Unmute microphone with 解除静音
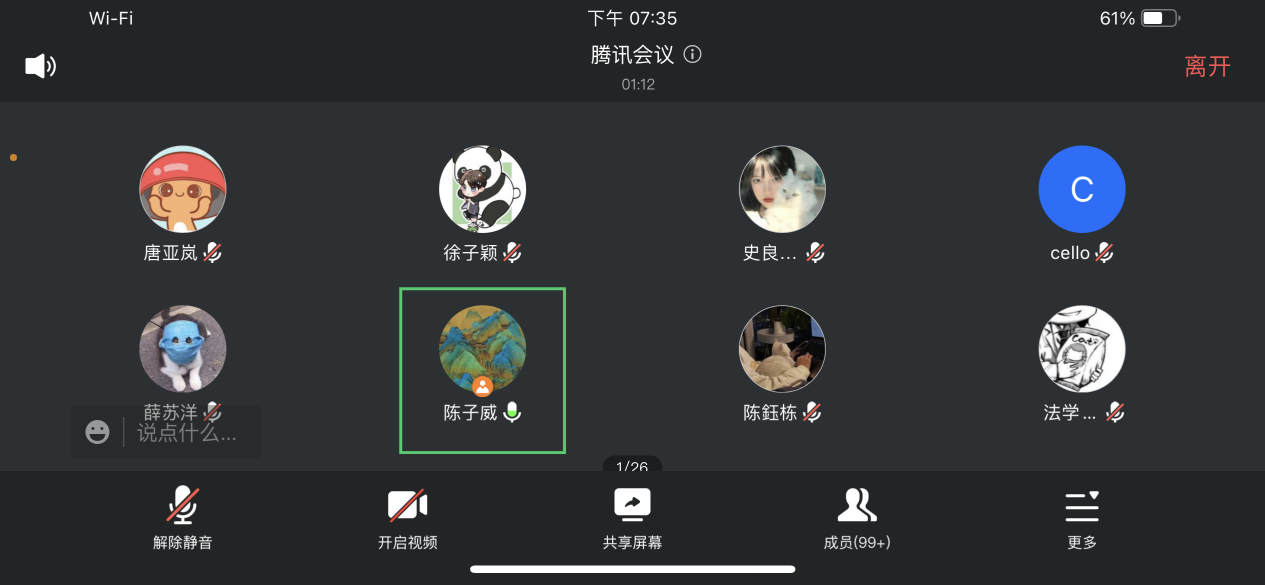The width and height of the screenshot is (1265, 585). coord(182,518)
